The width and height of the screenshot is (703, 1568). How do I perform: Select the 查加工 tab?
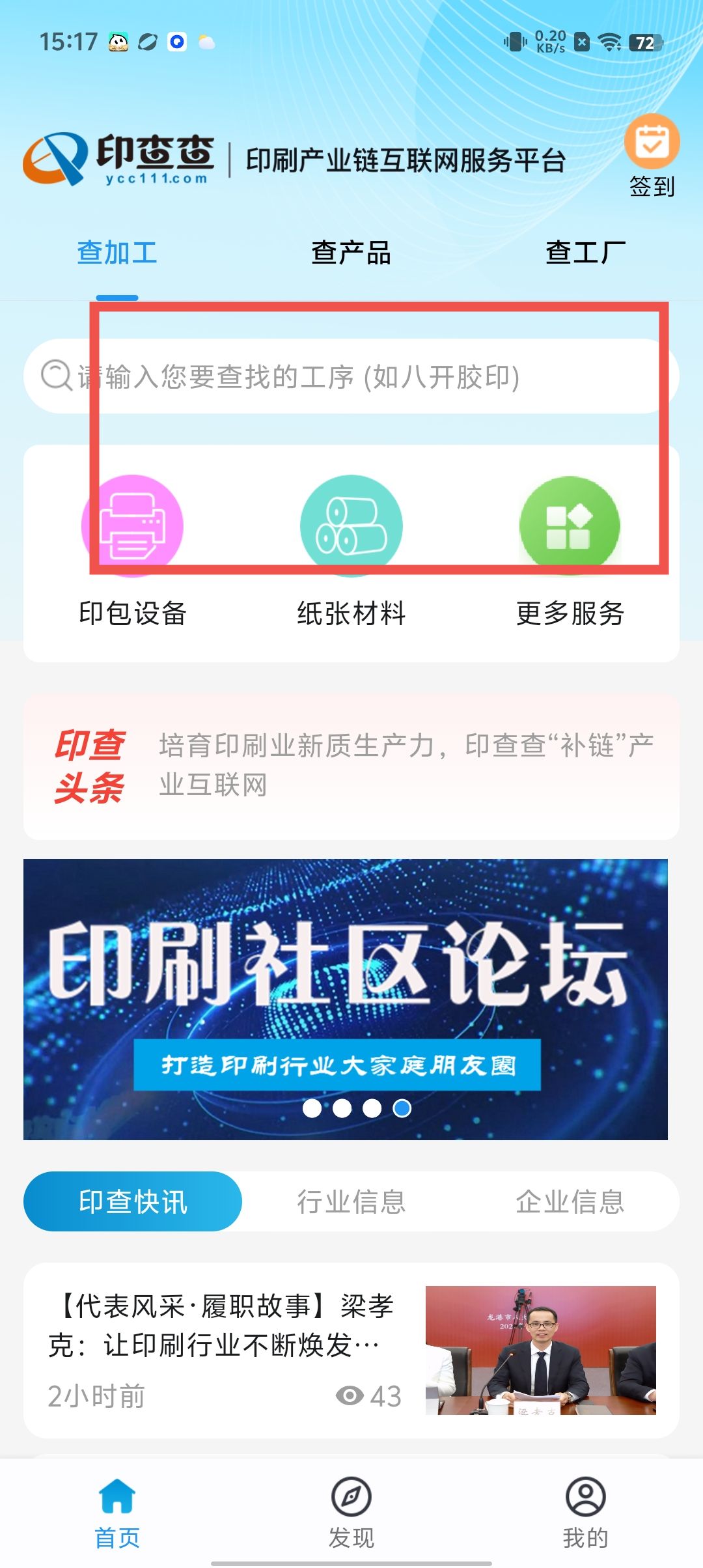[117, 253]
